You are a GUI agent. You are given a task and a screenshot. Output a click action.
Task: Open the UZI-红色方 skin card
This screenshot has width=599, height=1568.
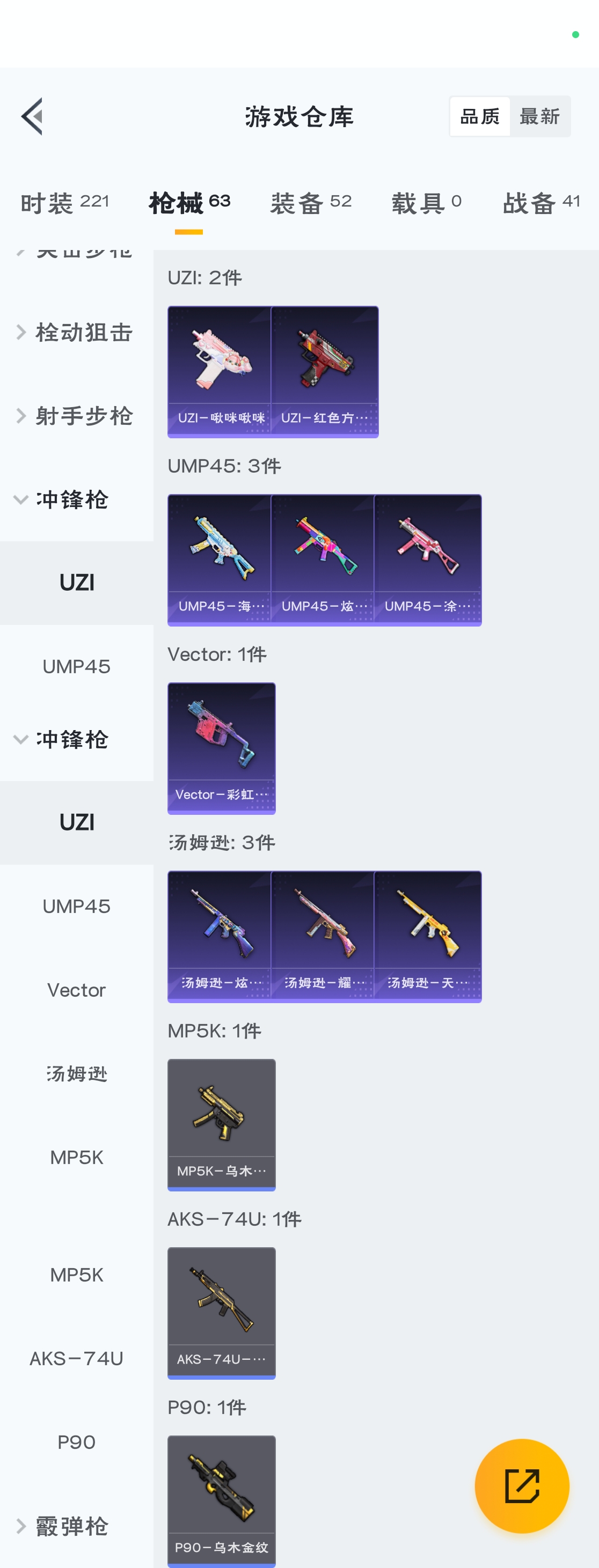(324, 371)
